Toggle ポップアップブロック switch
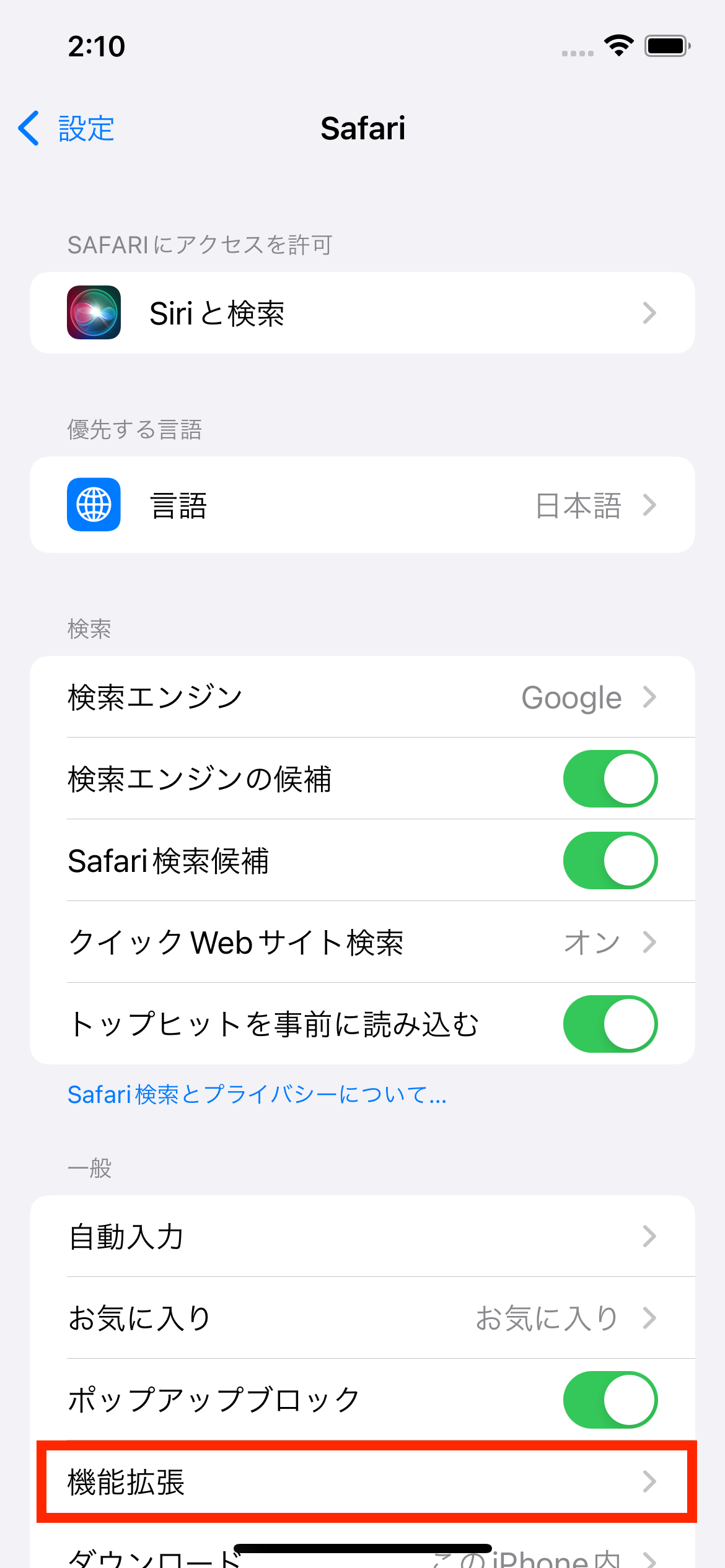 click(x=610, y=1400)
